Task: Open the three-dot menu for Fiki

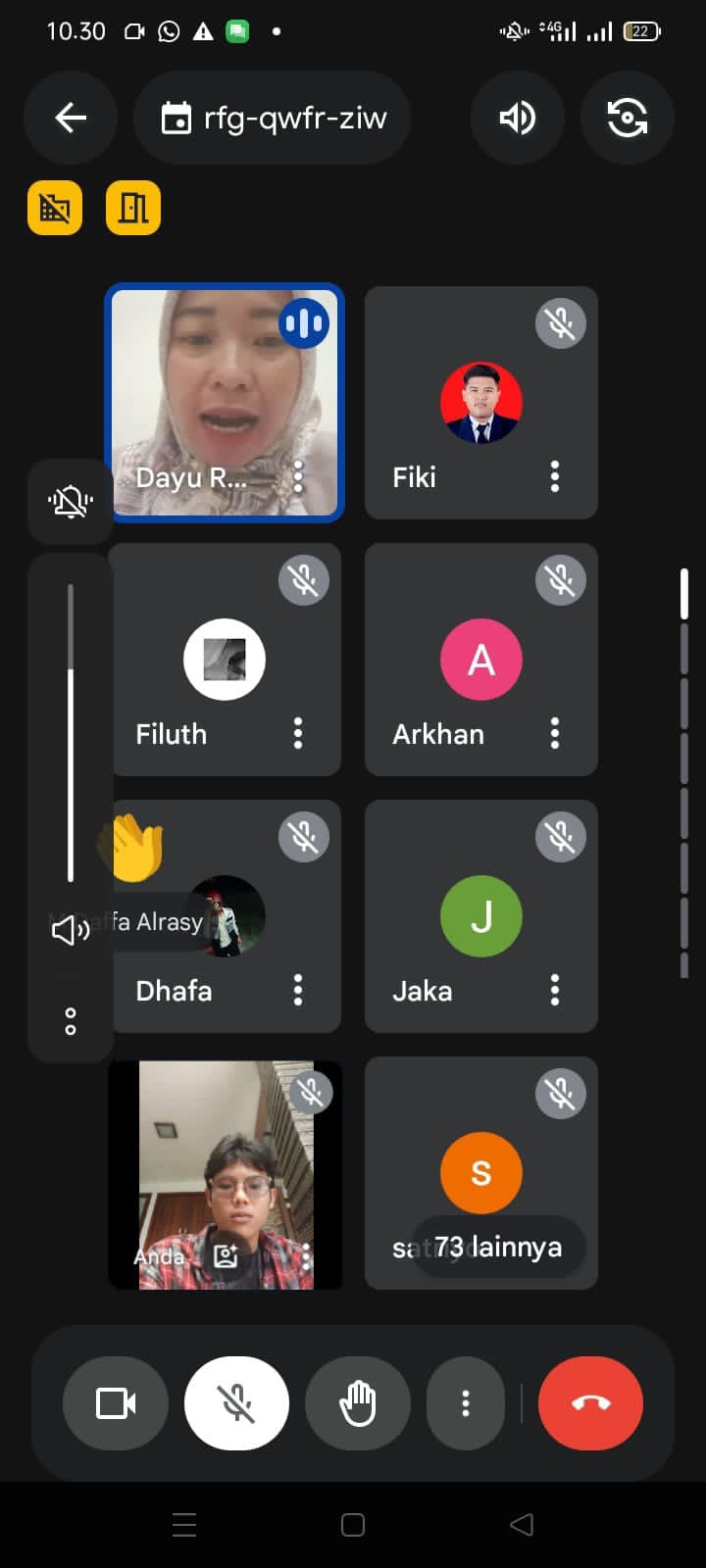Action: point(555,477)
